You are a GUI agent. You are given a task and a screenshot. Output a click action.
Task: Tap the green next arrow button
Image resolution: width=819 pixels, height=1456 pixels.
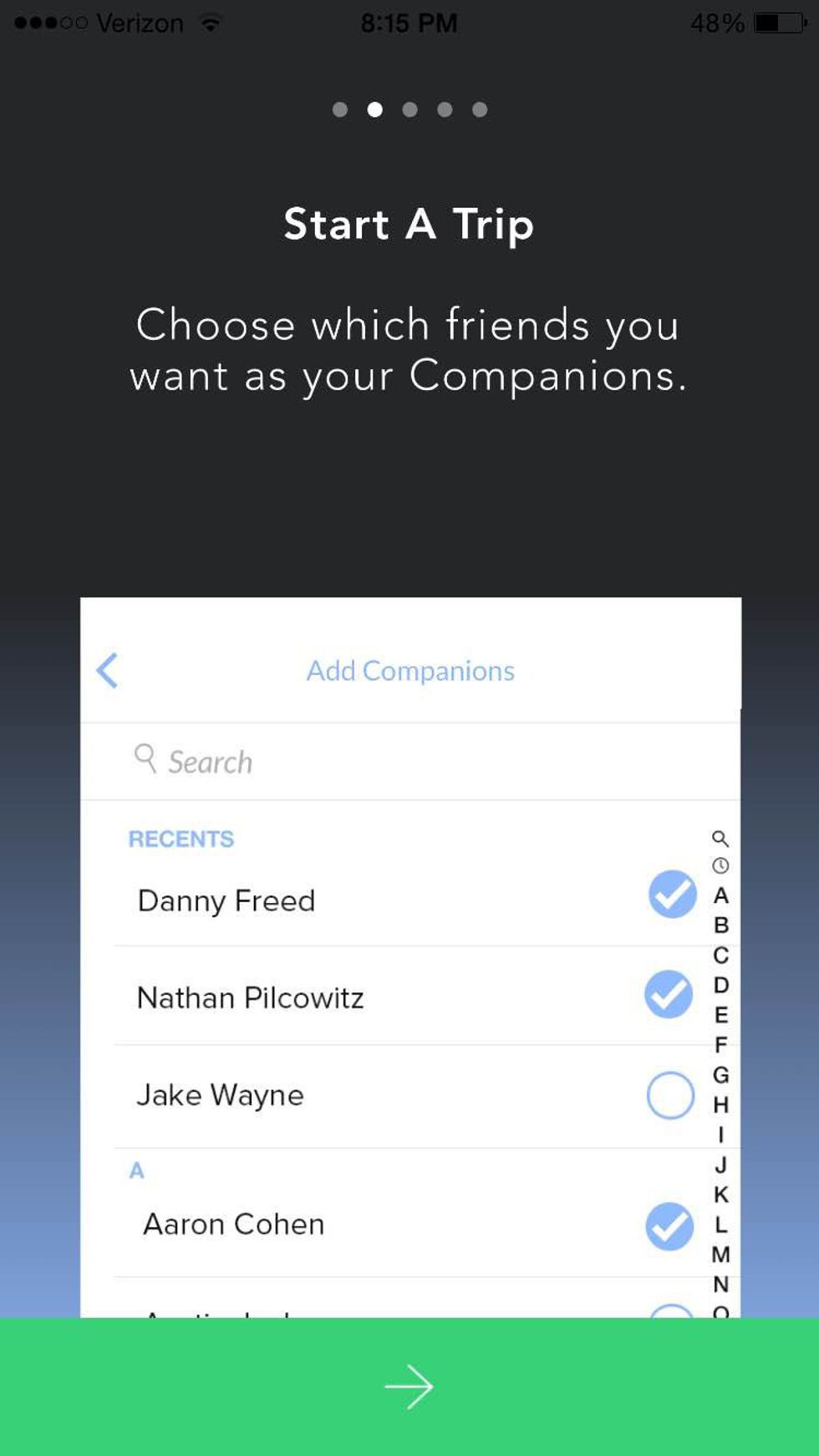tap(409, 1387)
